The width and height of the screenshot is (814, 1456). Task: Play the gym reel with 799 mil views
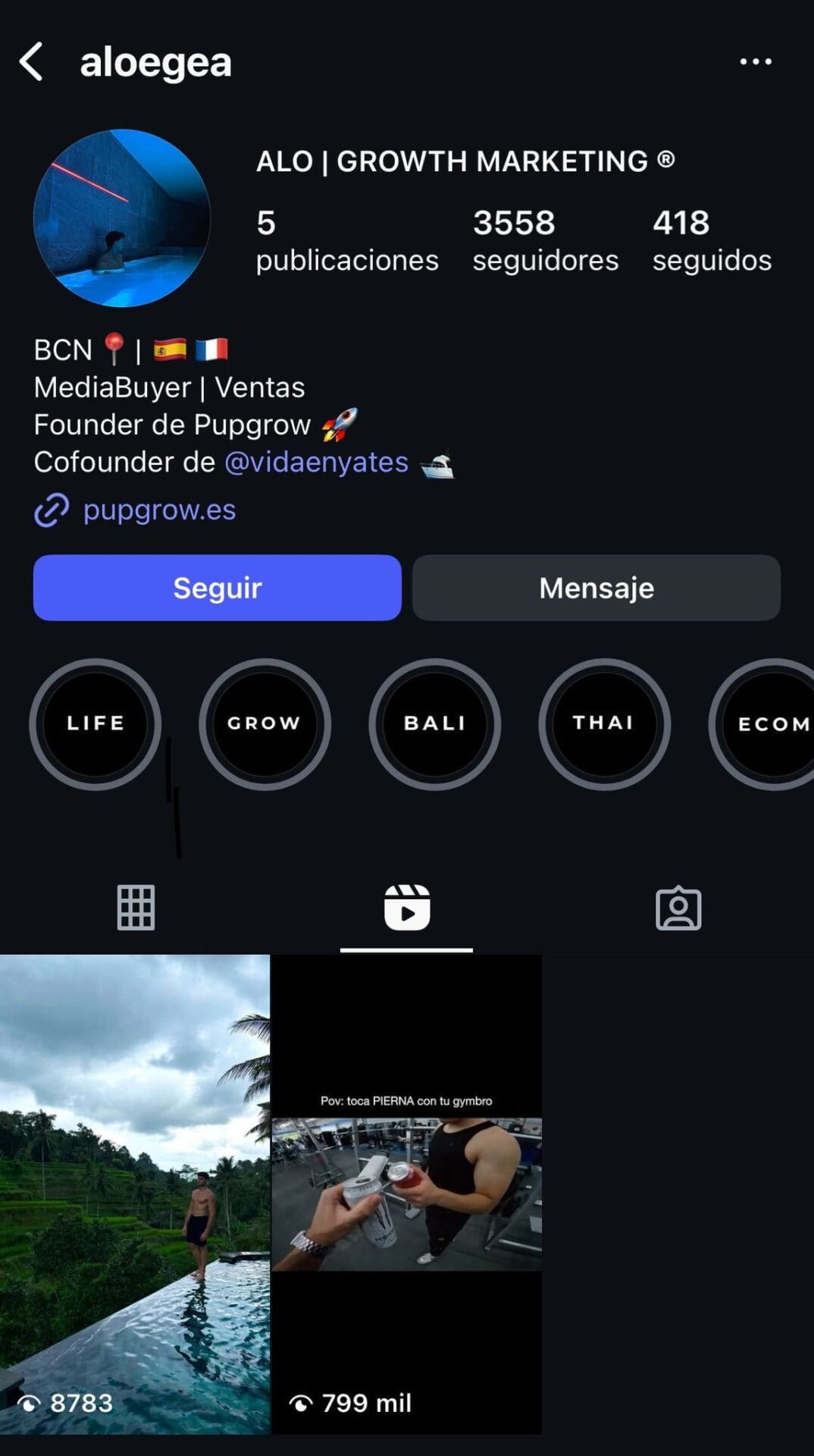point(406,1194)
